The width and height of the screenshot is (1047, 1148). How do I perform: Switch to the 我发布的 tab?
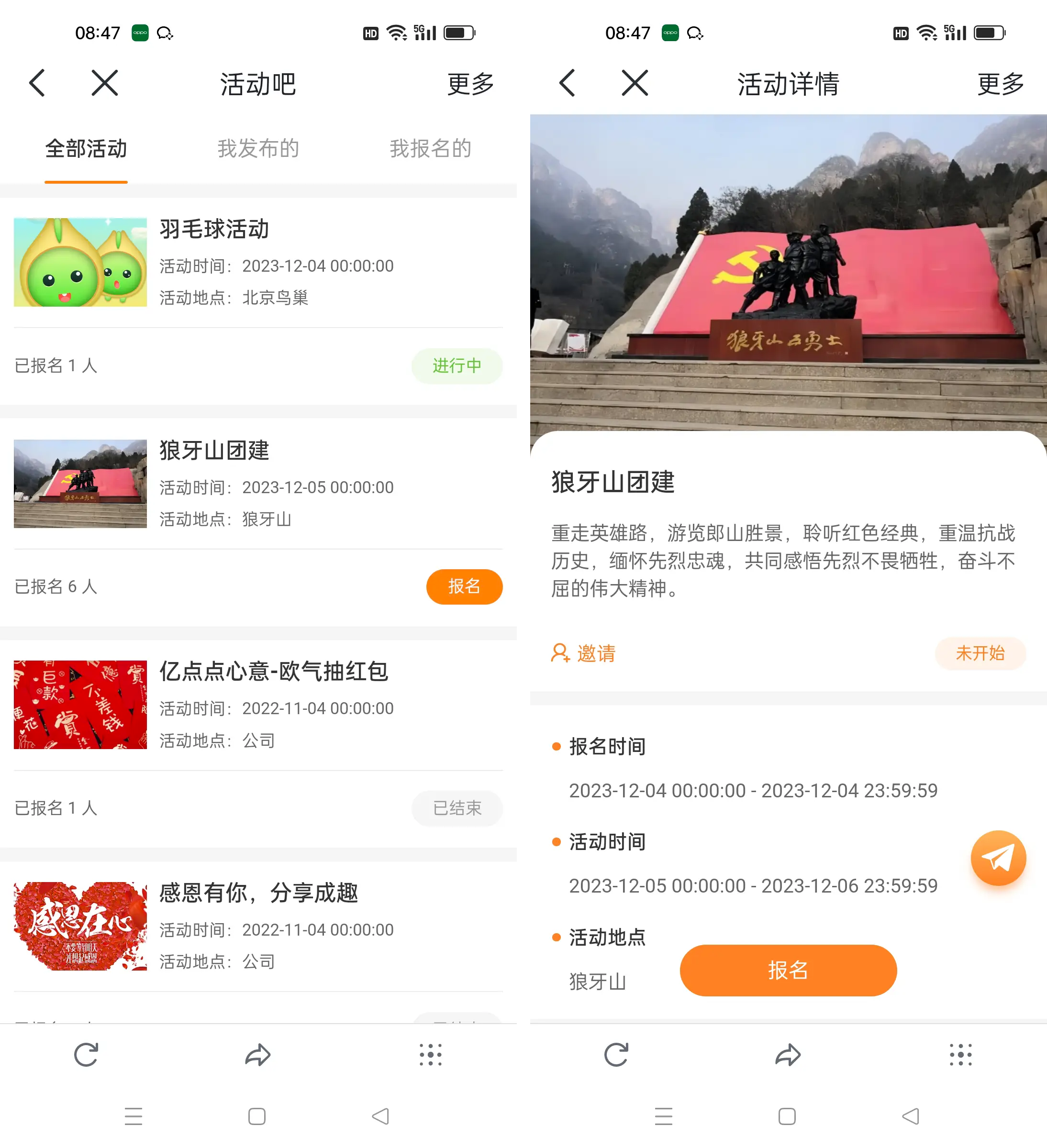click(258, 149)
